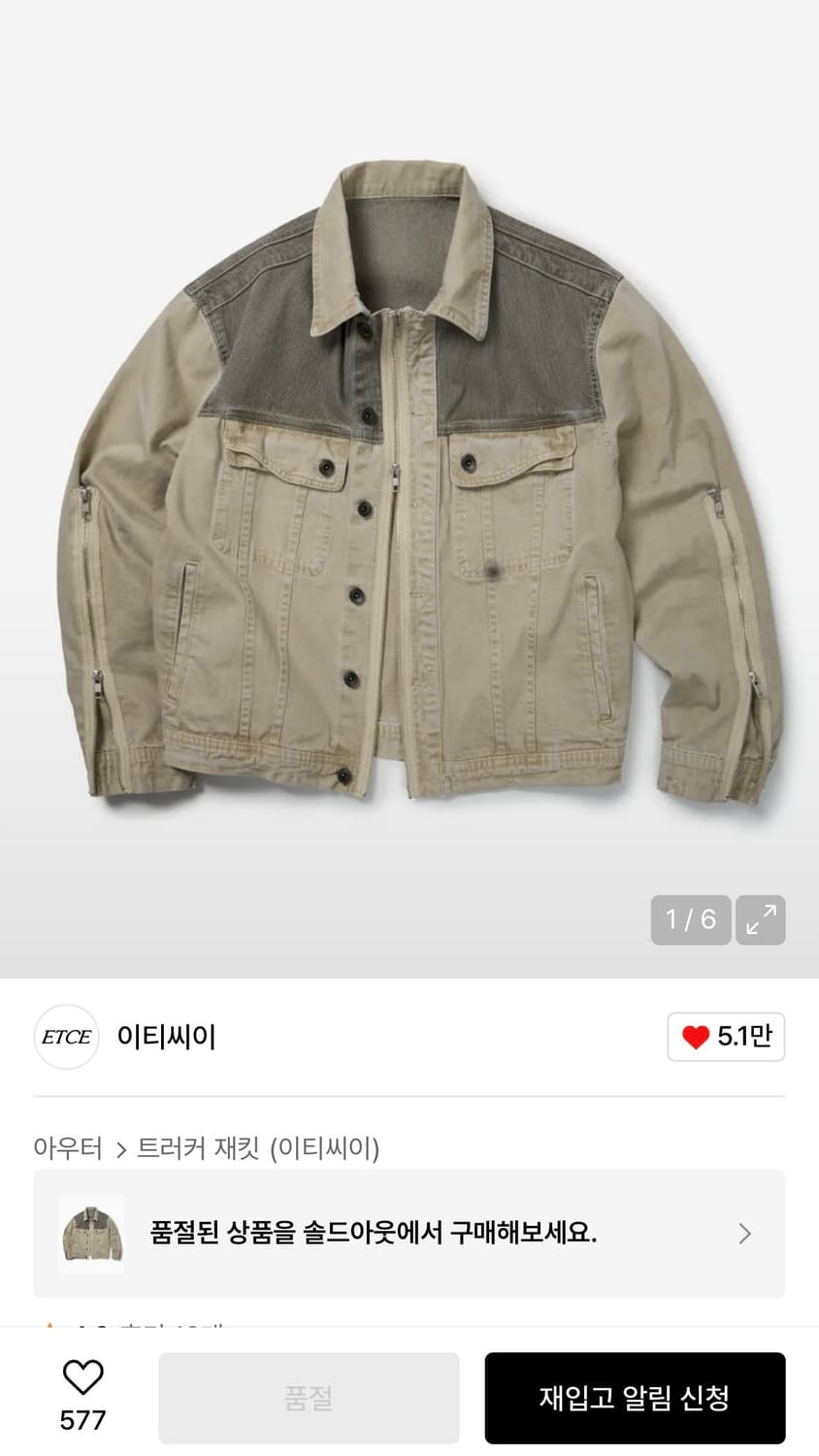Tap the heart icon above 577
Screen dimensions: 819x1456
tap(83, 1375)
